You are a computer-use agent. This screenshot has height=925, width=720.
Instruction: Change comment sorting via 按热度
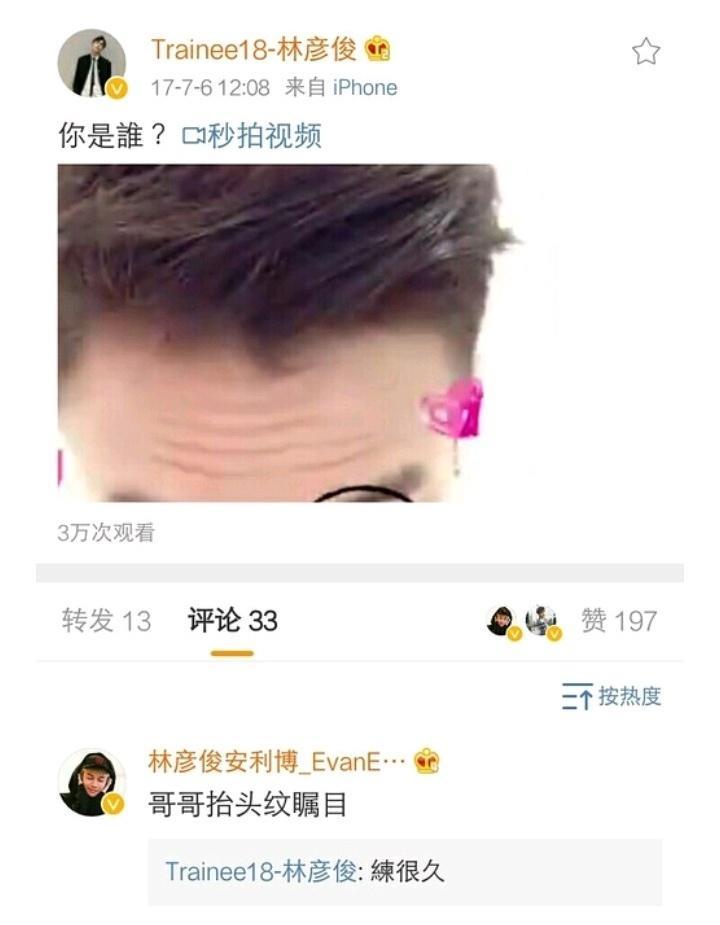[612, 697]
